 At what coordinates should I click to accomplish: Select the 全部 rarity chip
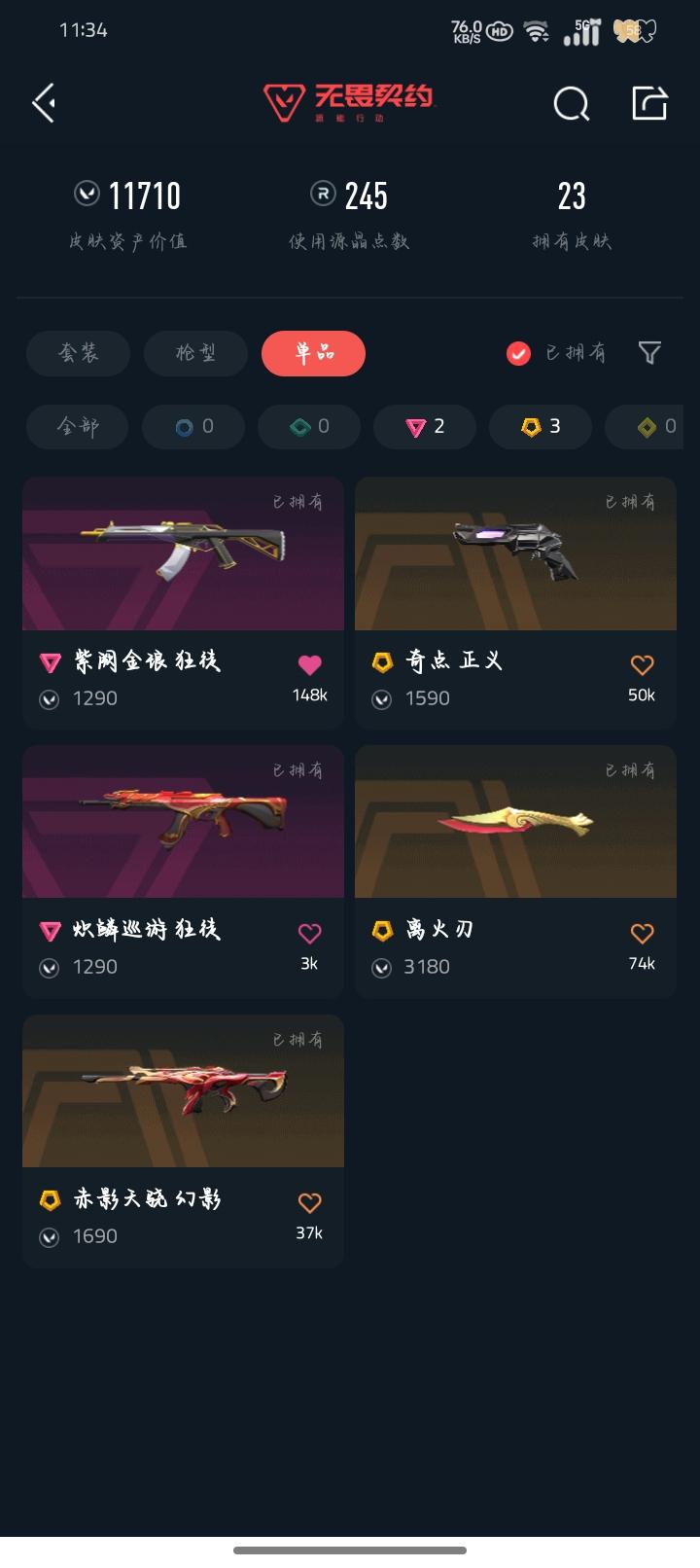tap(78, 426)
